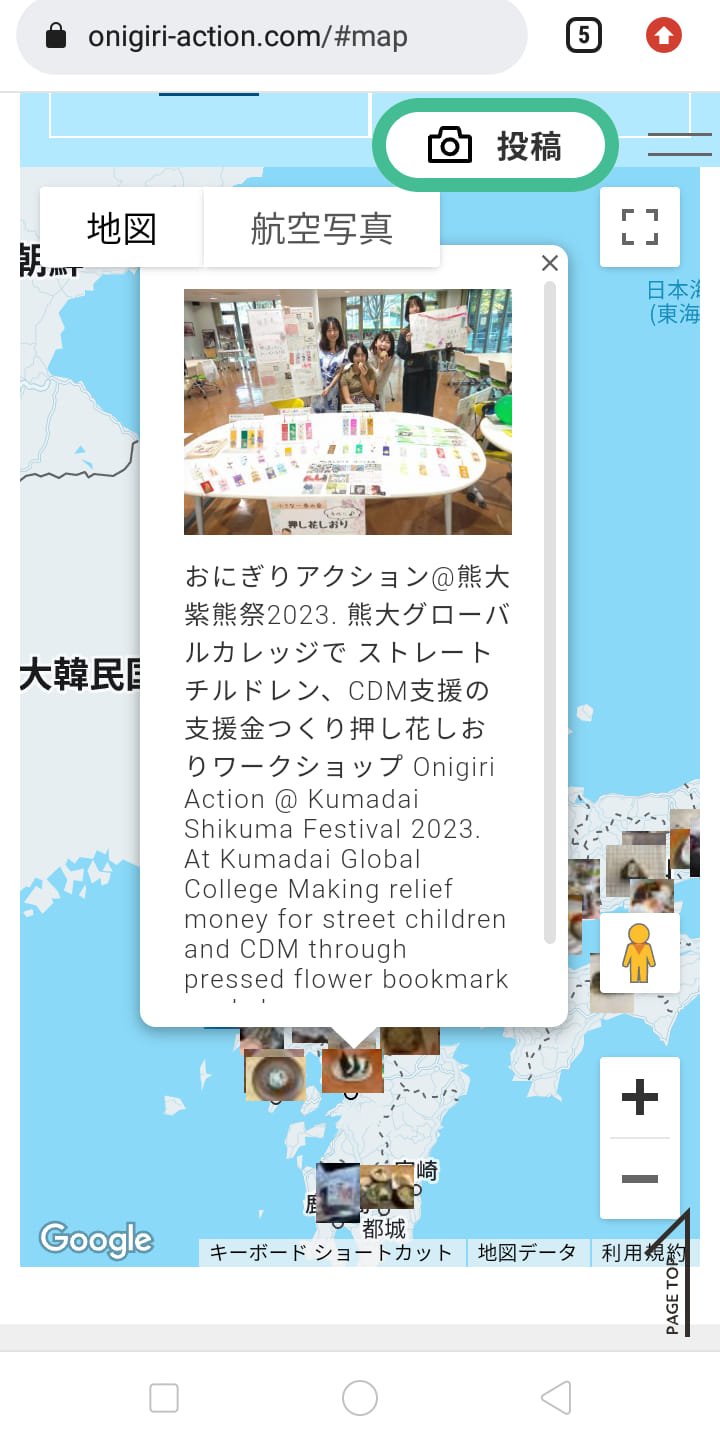Zoom out on the map
The height and width of the screenshot is (1446, 720).
pos(639,1178)
